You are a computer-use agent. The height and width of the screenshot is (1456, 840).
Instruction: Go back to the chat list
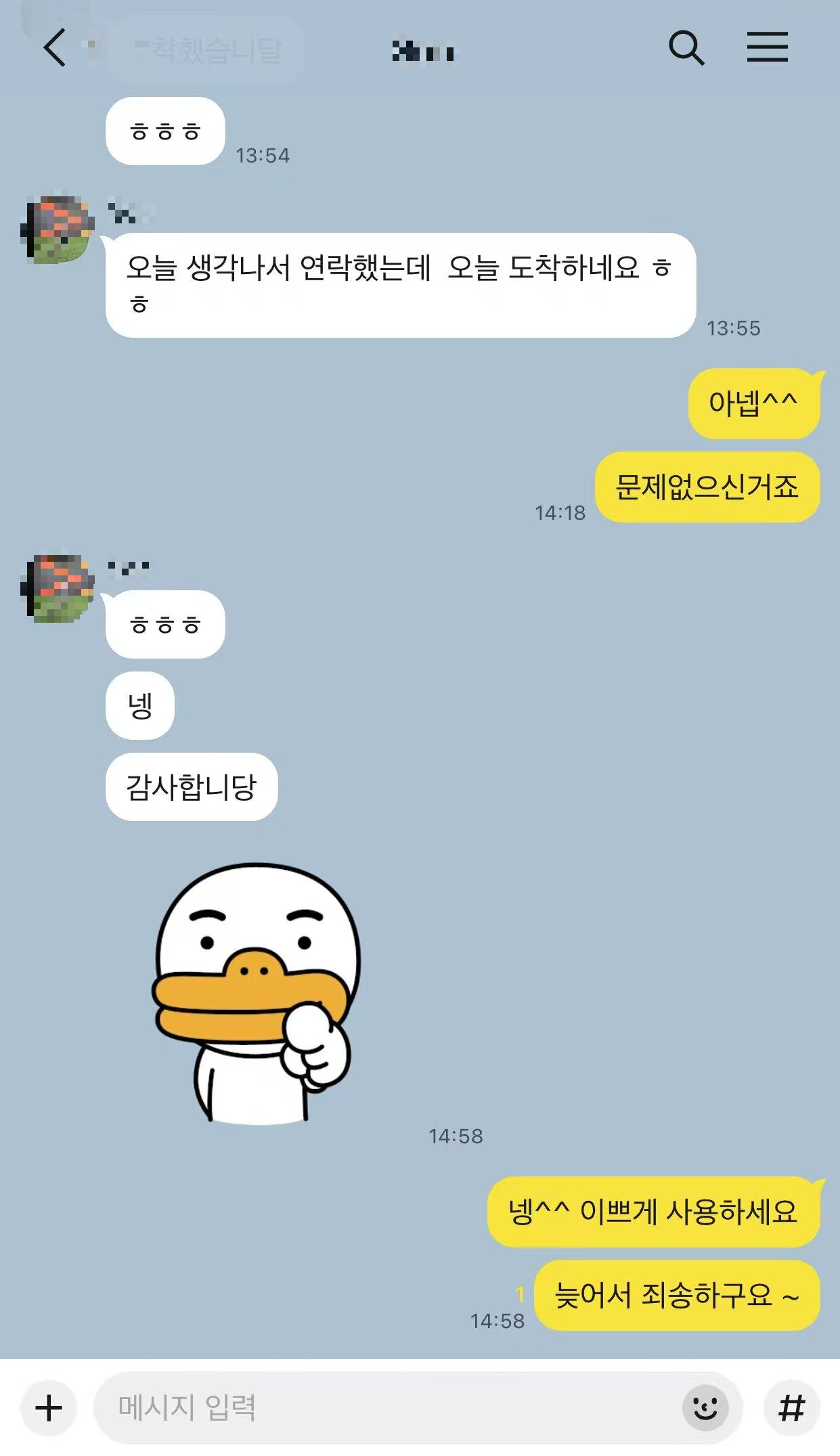click(56, 47)
